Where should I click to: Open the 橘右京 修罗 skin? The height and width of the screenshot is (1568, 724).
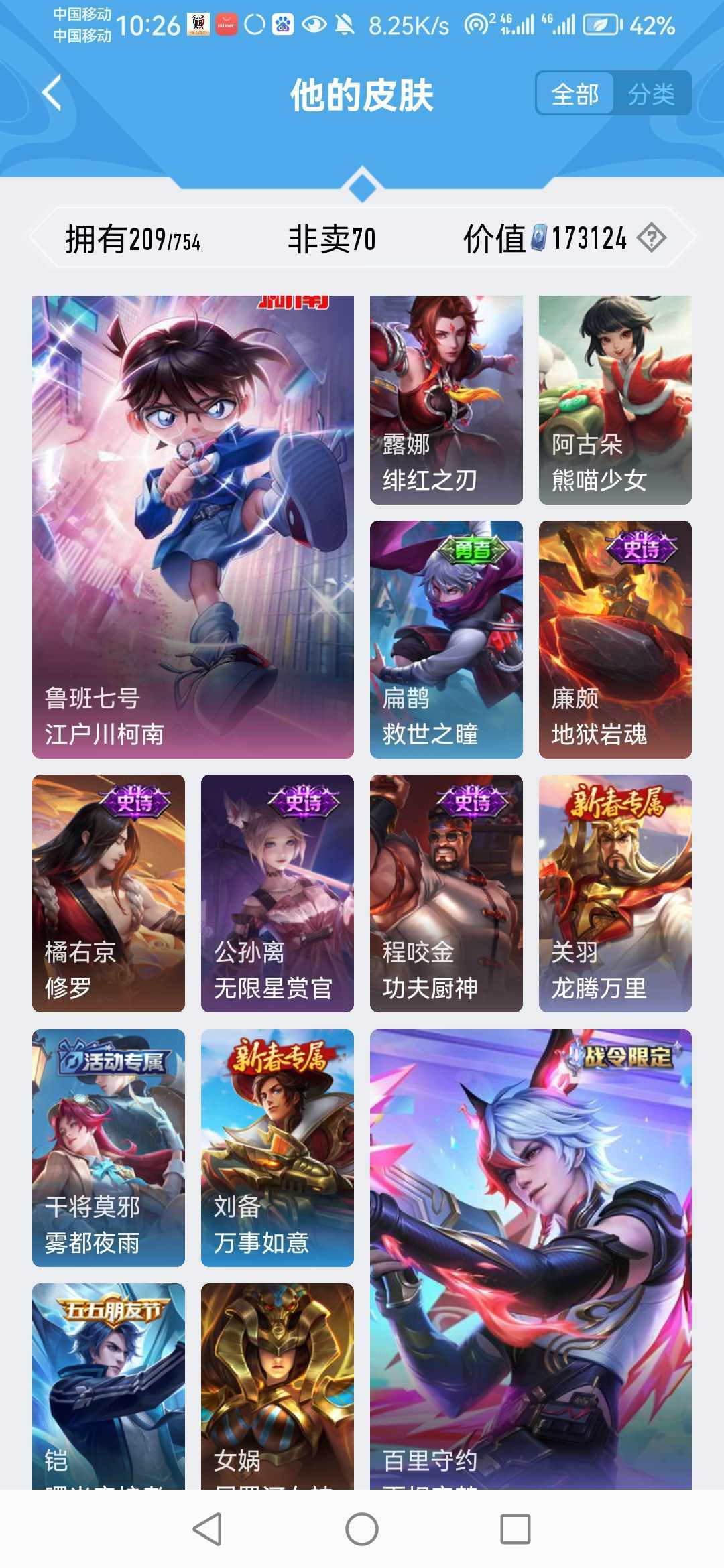tap(109, 893)
